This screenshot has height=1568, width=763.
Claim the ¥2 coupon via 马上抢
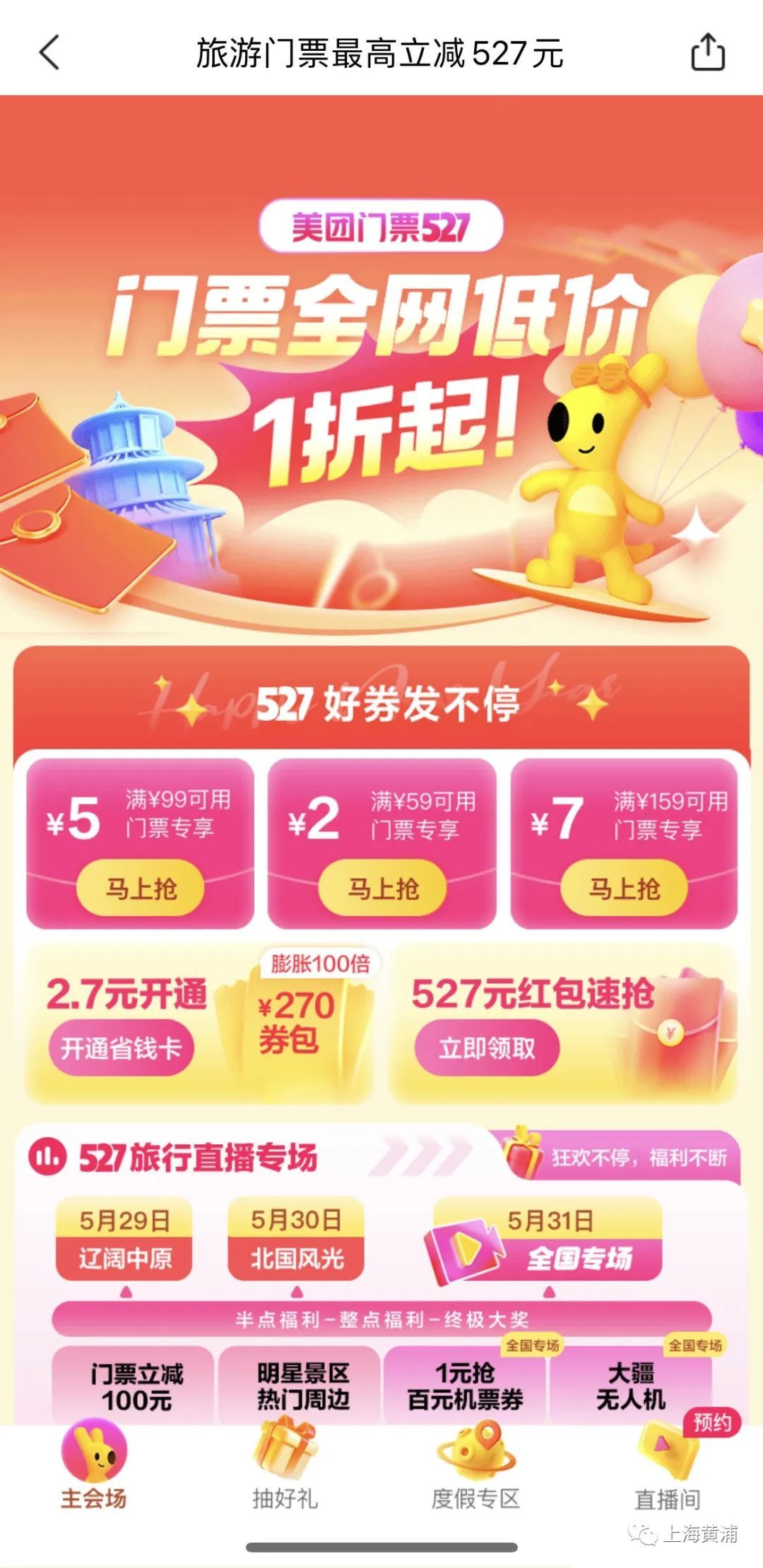click(x=382, y=888)
